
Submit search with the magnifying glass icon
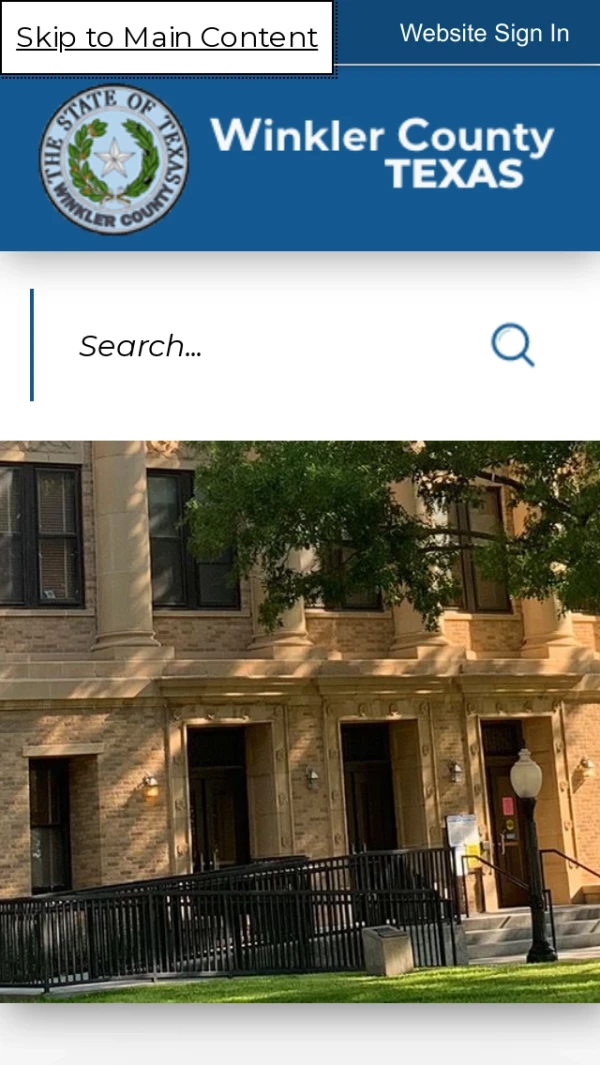(x=512, y=346)
